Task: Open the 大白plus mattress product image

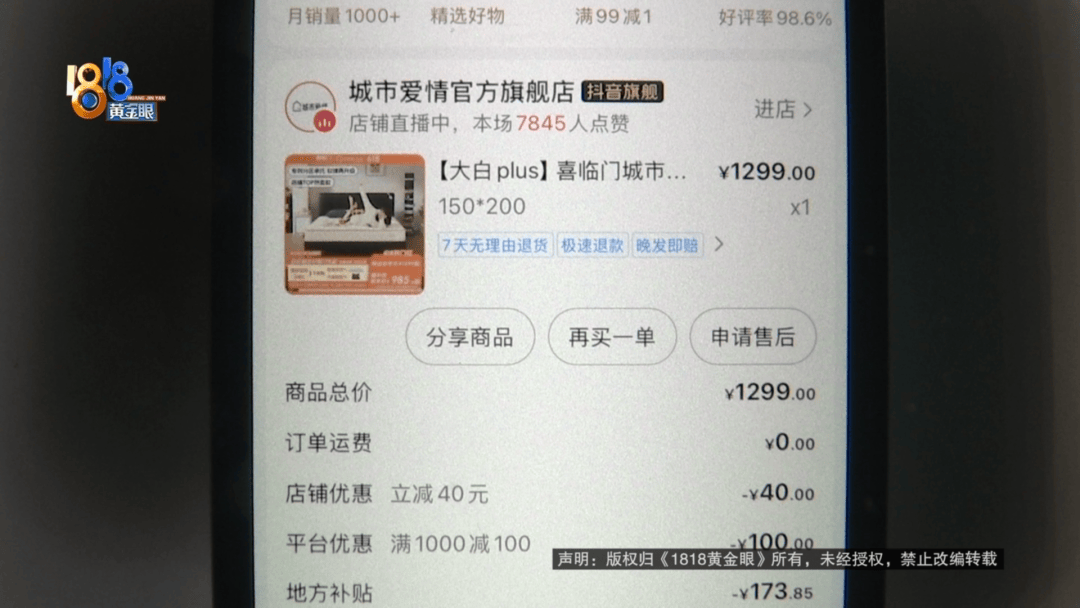Action: tap(354, 224)
